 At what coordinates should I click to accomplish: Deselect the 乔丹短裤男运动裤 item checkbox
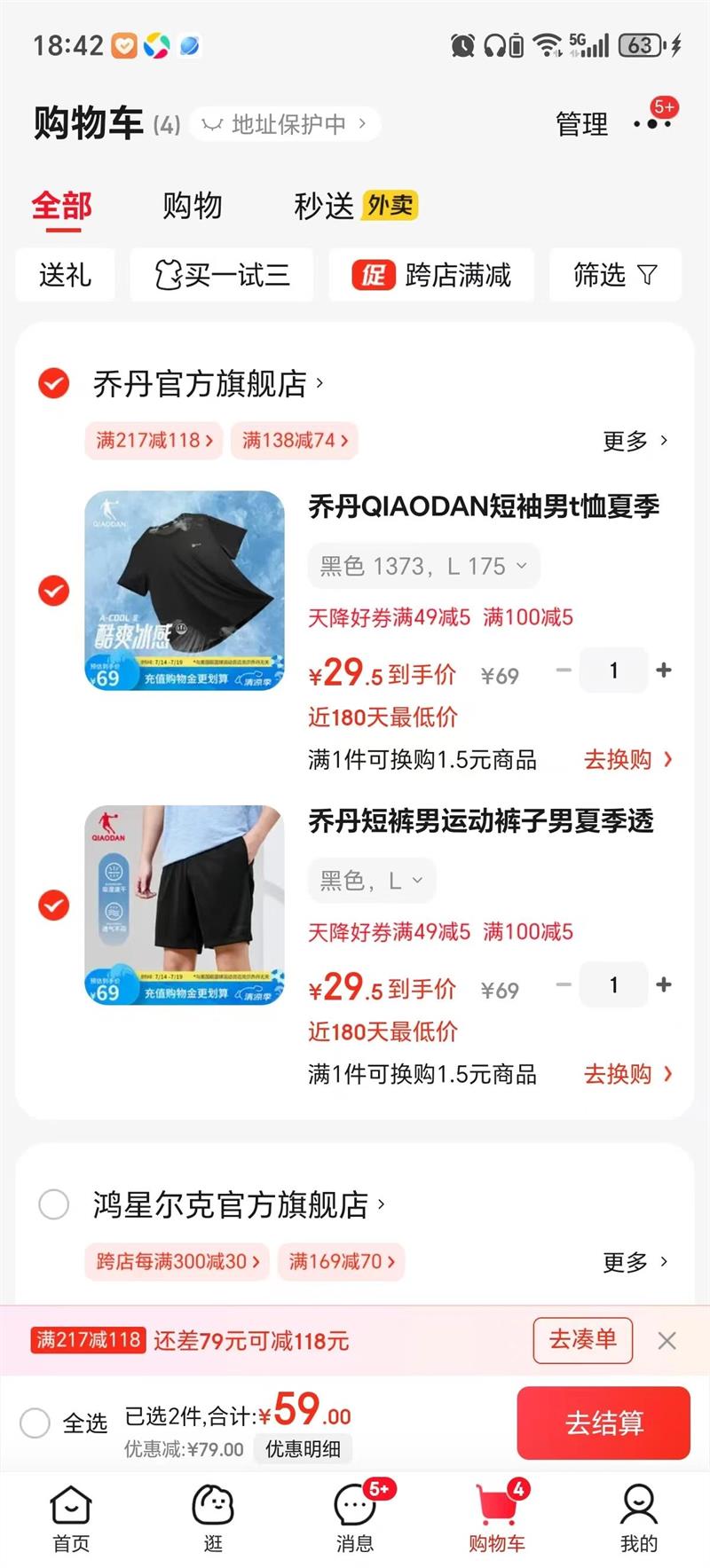pos(54,905)
